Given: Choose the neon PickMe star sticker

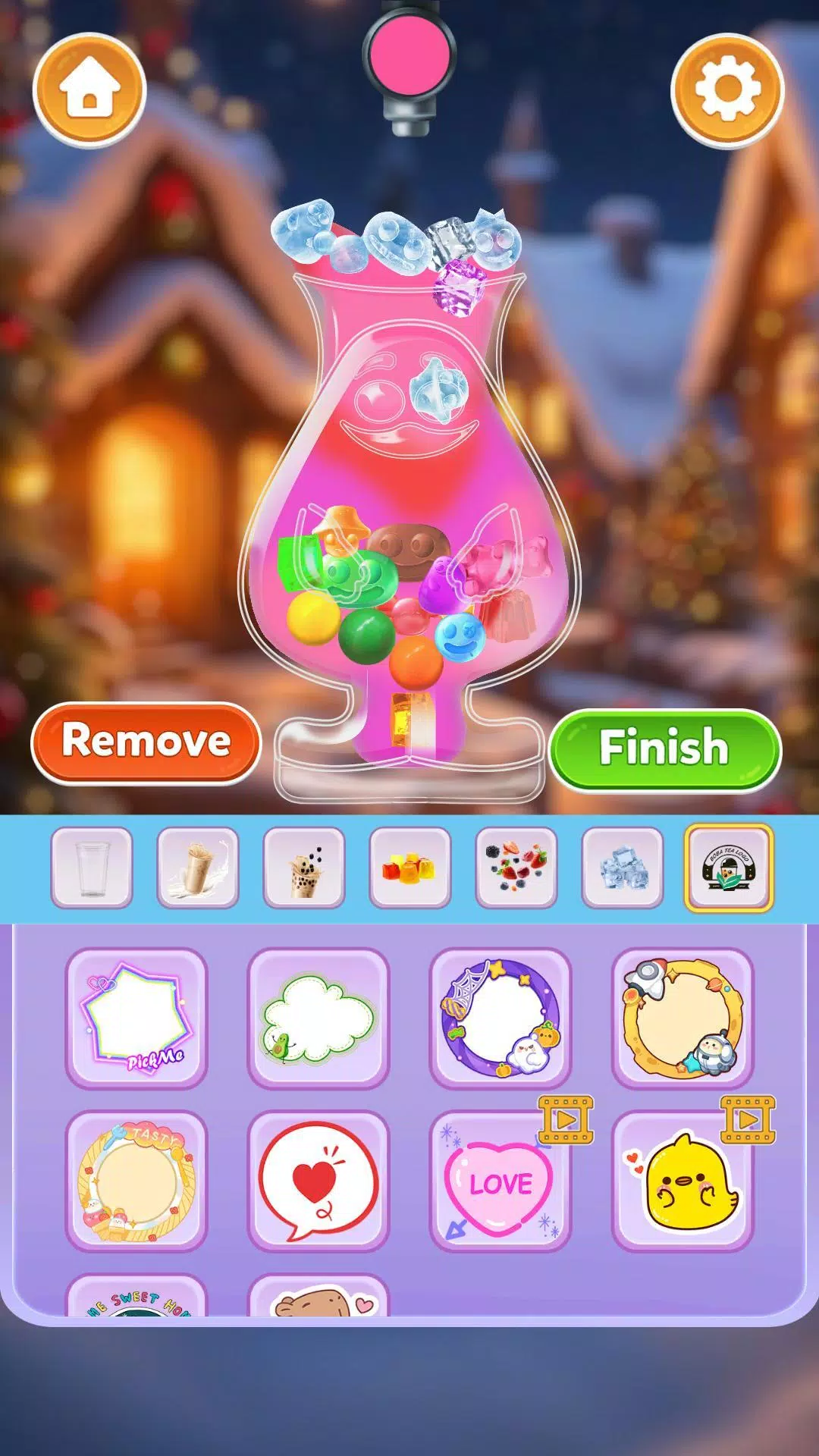Looking at the screenshot, I should (136, 1018).
